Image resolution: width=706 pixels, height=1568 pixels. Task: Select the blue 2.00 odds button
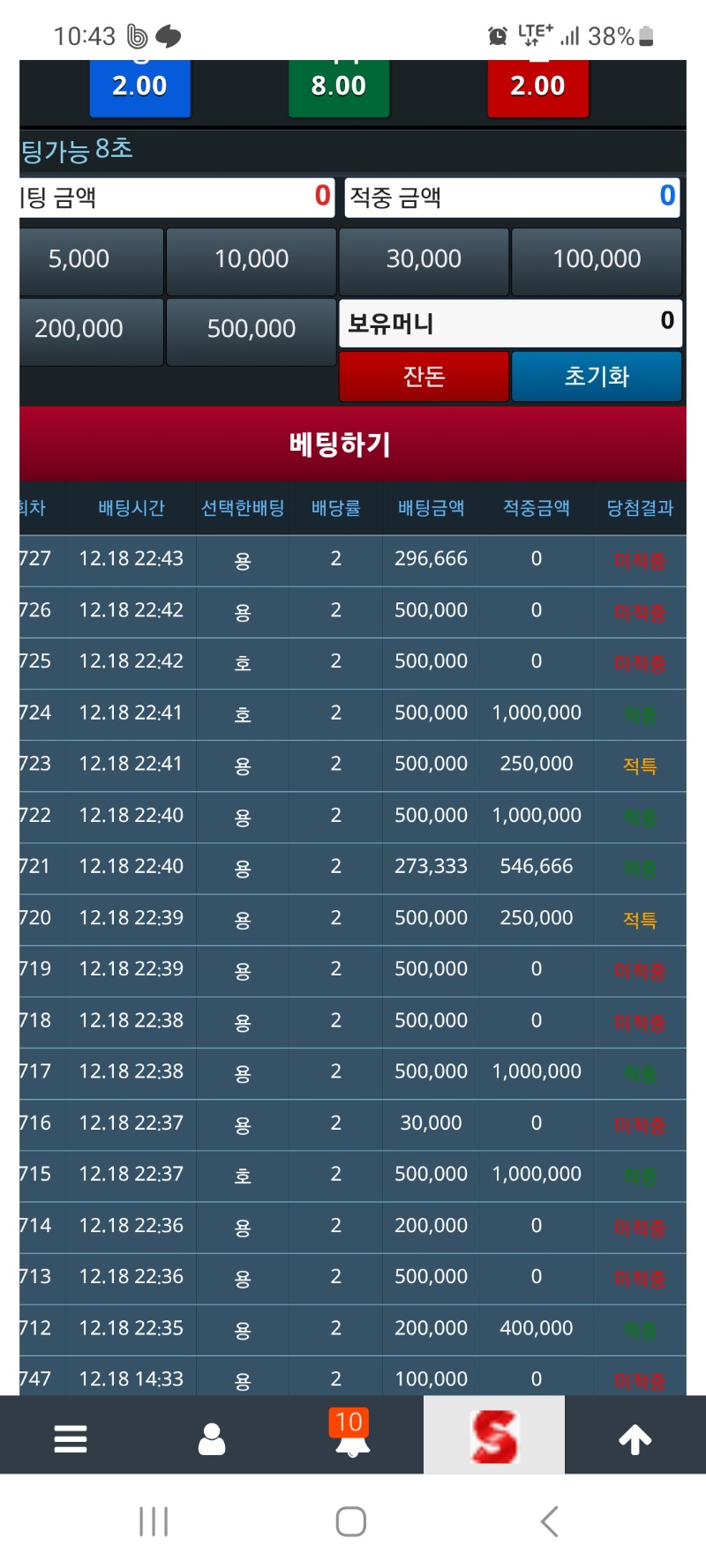click(139, 87)
